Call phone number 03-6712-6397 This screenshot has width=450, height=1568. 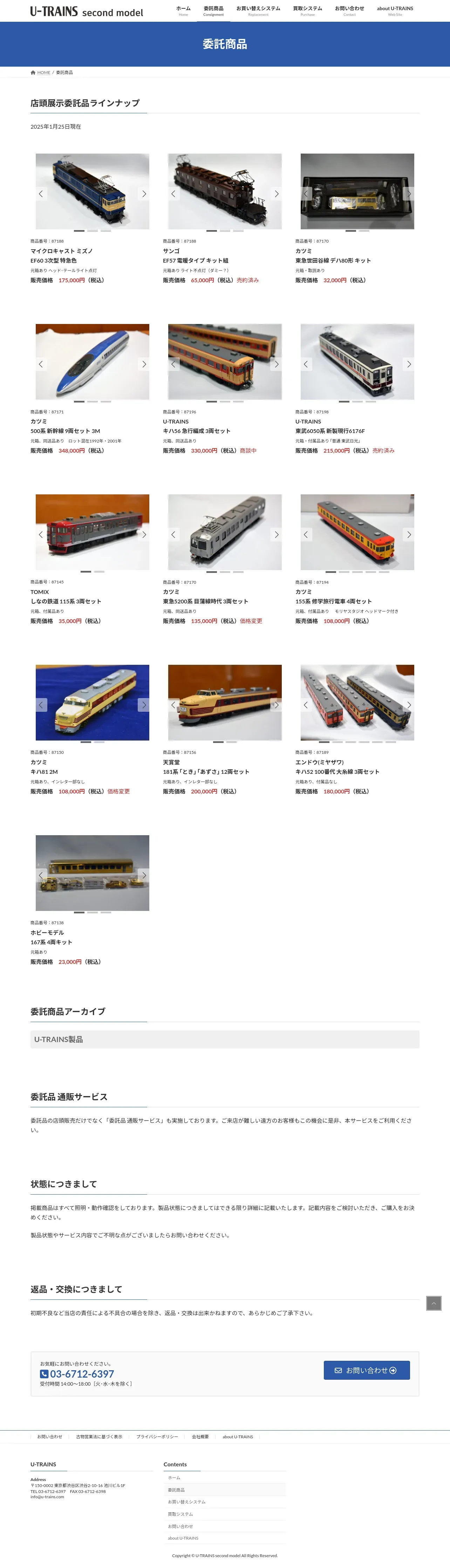pyautogui.click(x=77, y=1374)
